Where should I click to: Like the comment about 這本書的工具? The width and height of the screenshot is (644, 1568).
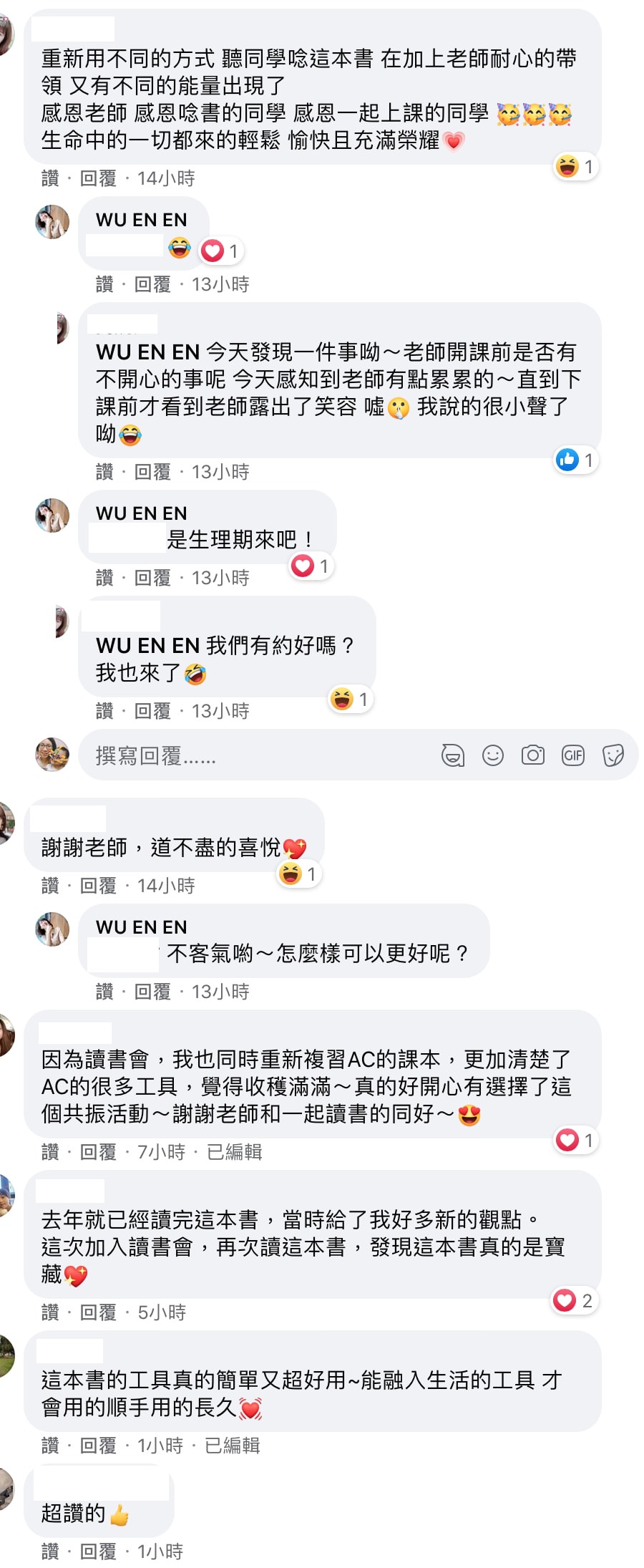click(x=50, y=1446)
